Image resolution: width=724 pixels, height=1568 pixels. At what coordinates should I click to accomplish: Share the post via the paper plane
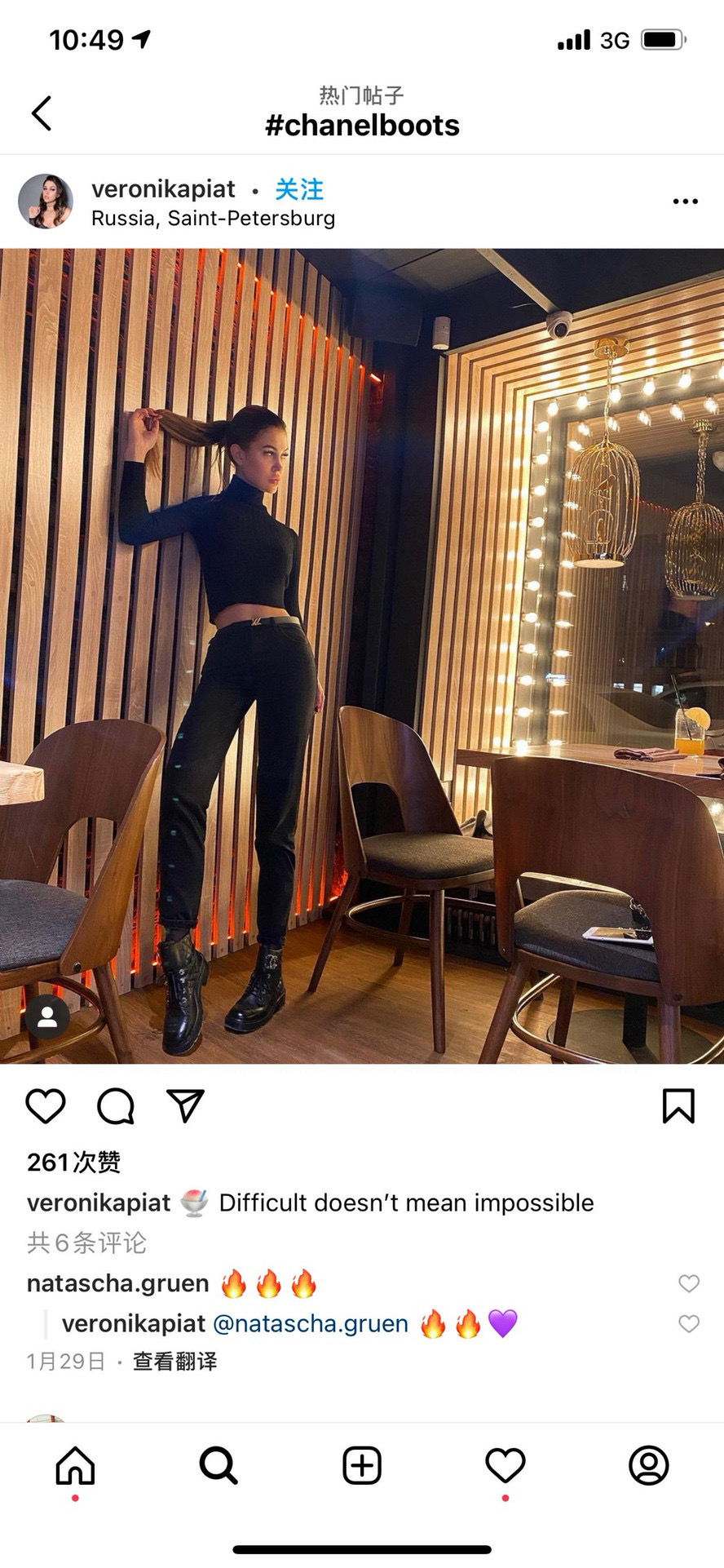(185, 1106)
